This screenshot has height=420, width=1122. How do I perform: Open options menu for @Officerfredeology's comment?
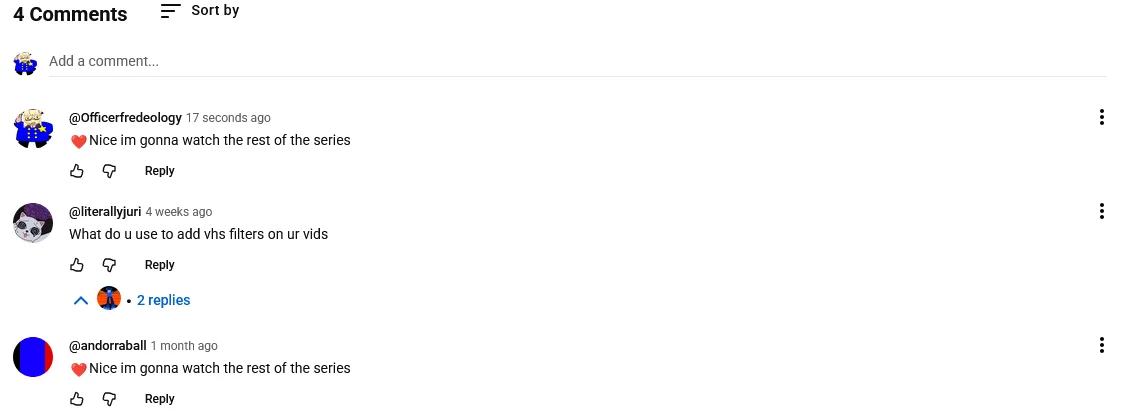1101,117
